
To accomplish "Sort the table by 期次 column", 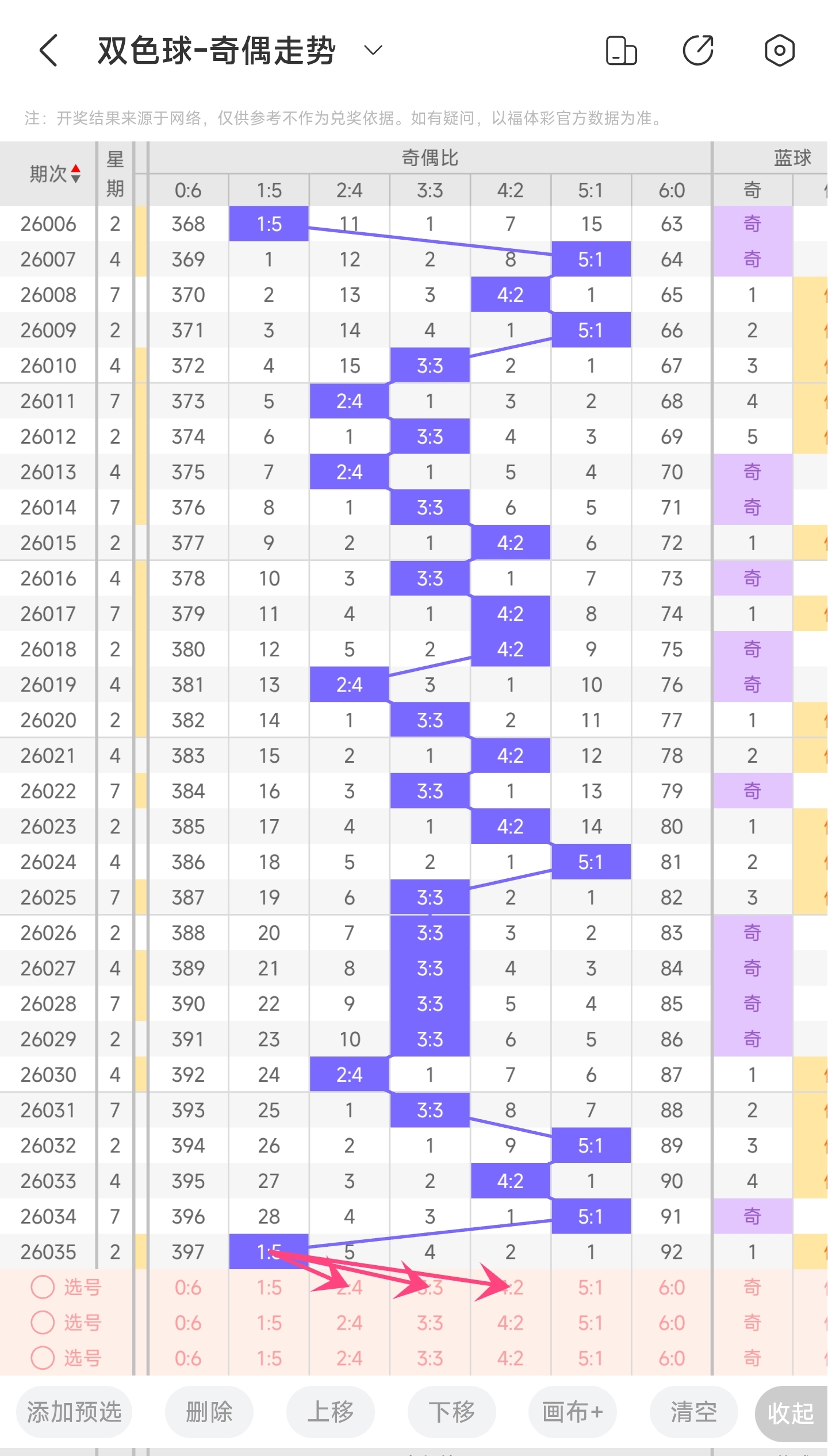I will (x=55, y=174).
